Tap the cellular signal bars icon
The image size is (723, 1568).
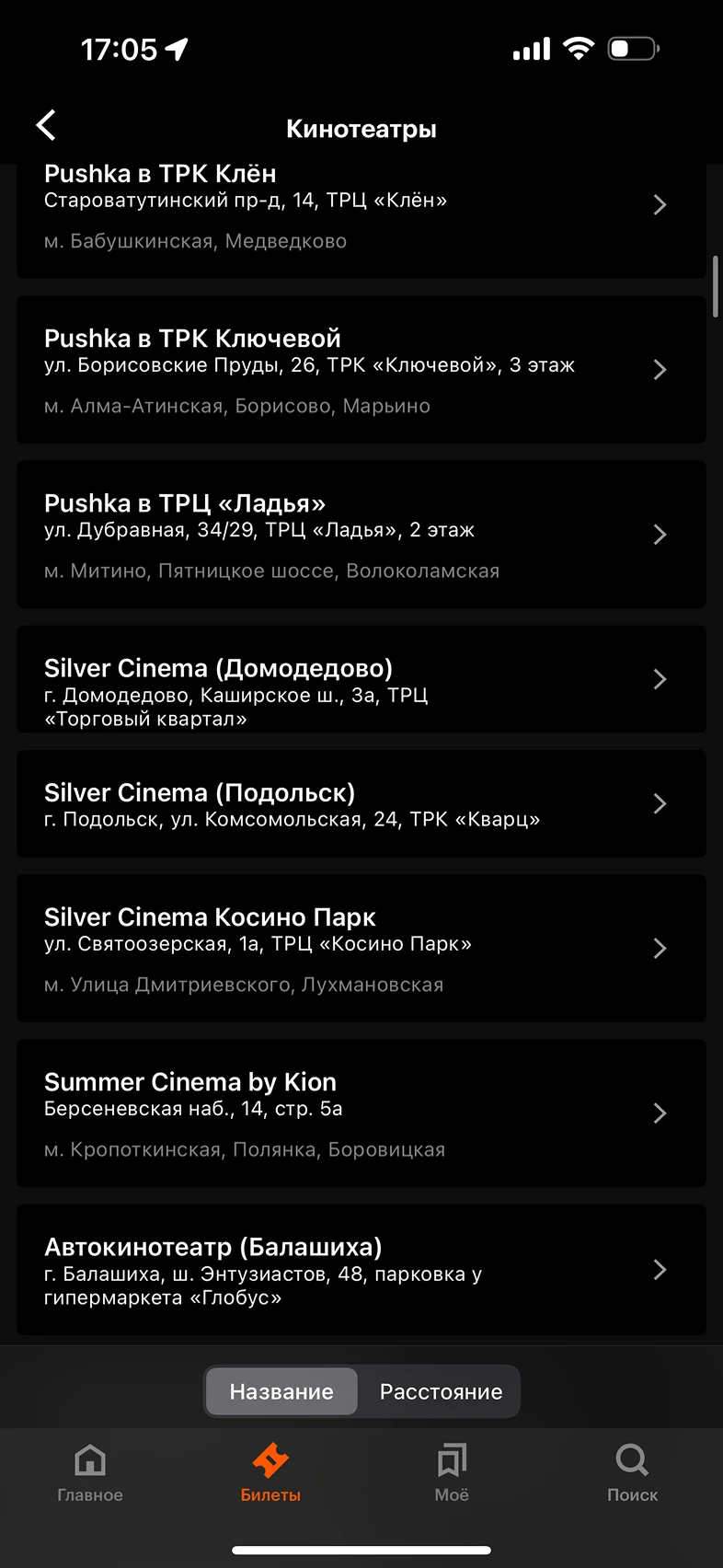[531, 49]
